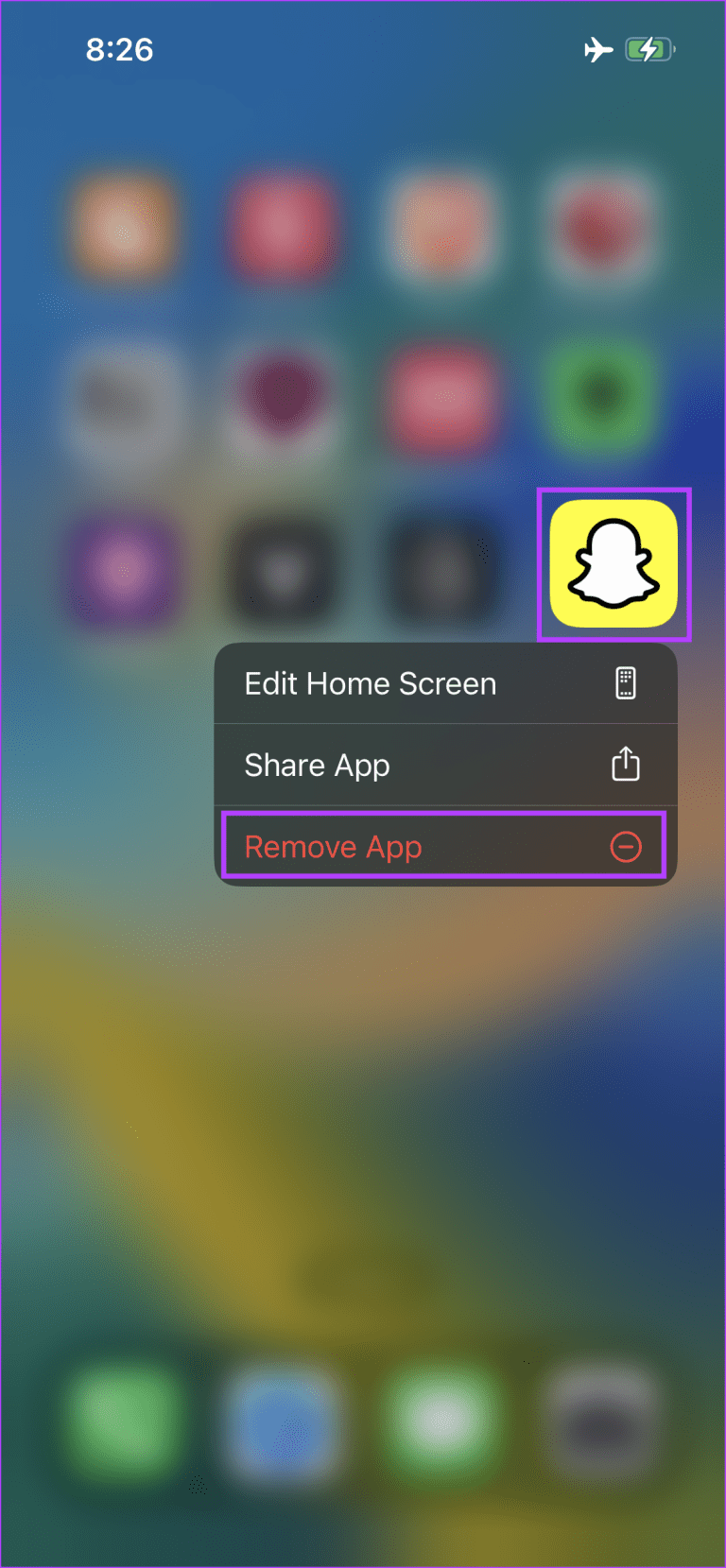Image resolution: width=726 pixels, height=1568 pixels.
Task: Select Edit Home Screen from the menu
Action: (x=369, y=682)
